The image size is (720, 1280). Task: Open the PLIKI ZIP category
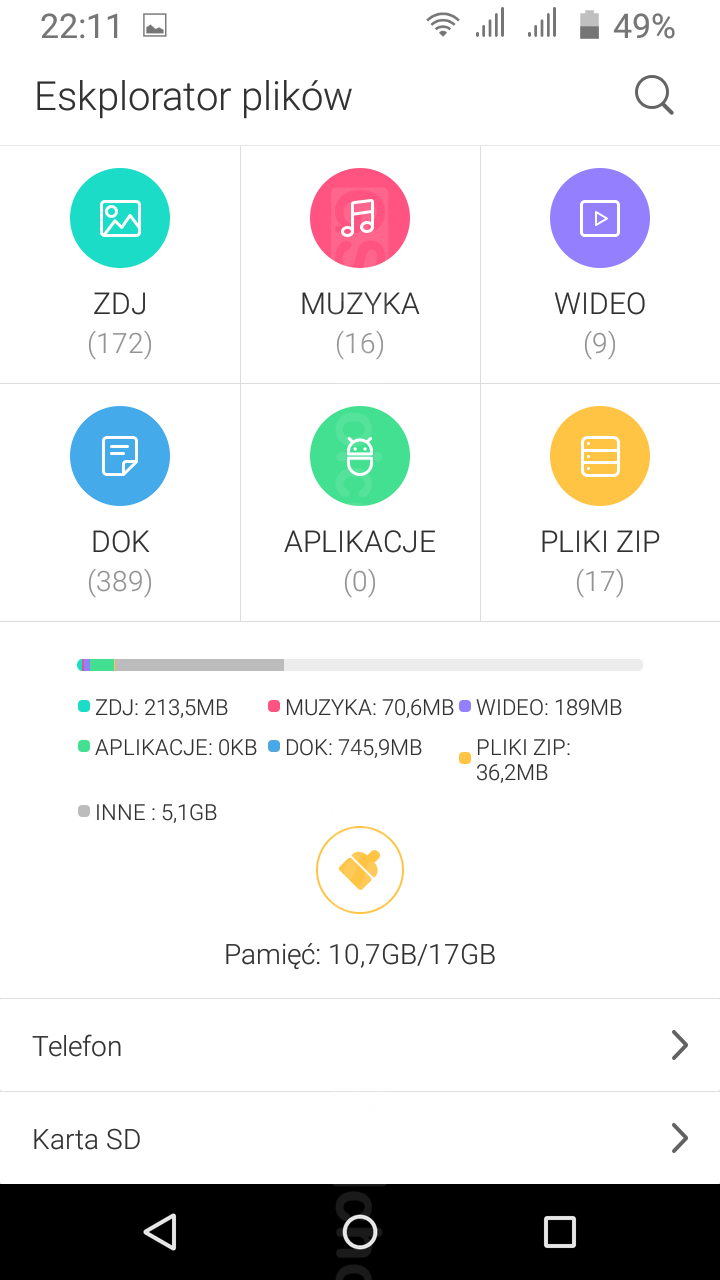tap(600, 502)
